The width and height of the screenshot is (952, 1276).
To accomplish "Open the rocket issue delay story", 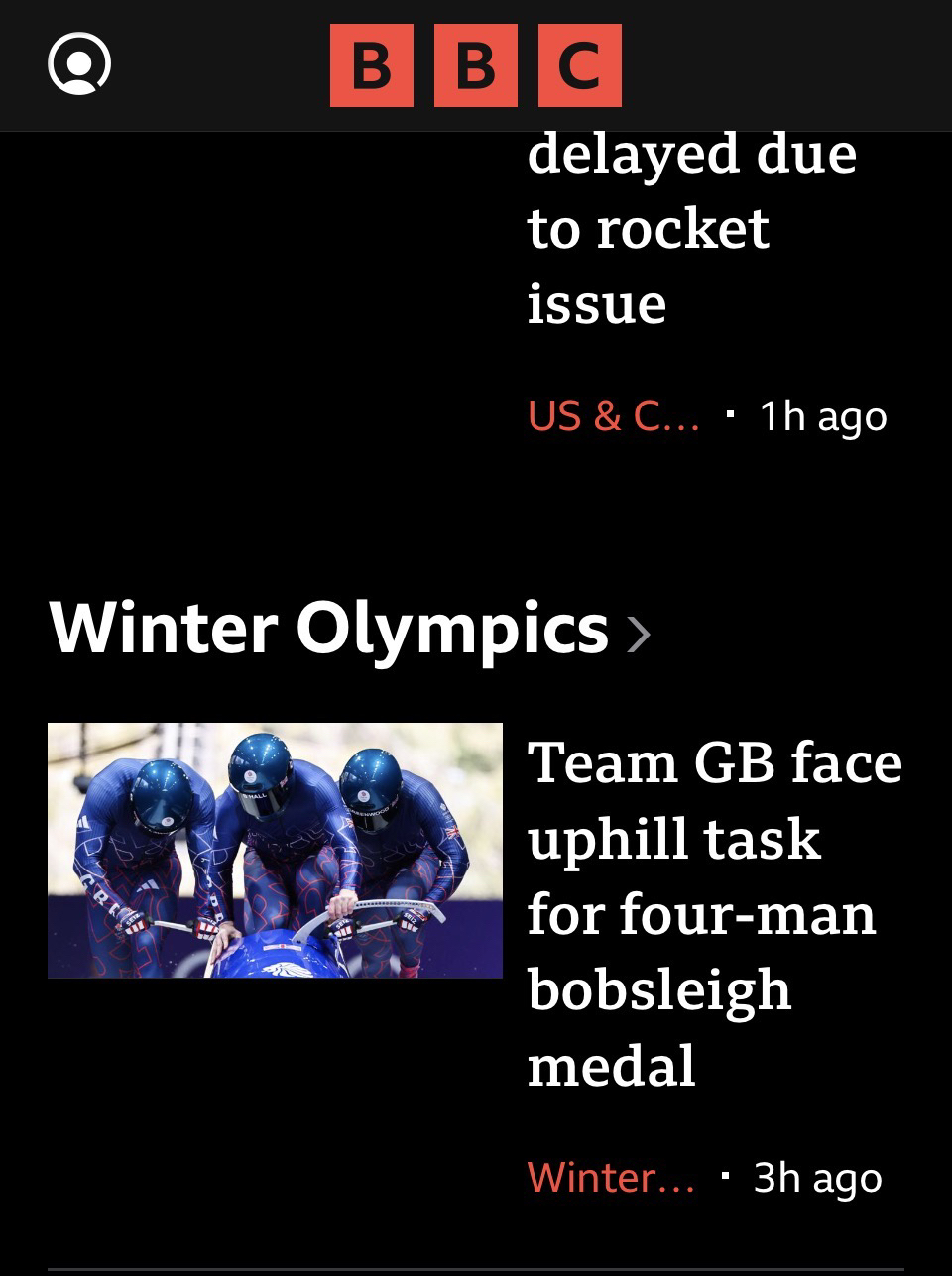I will tap(692, 229).
